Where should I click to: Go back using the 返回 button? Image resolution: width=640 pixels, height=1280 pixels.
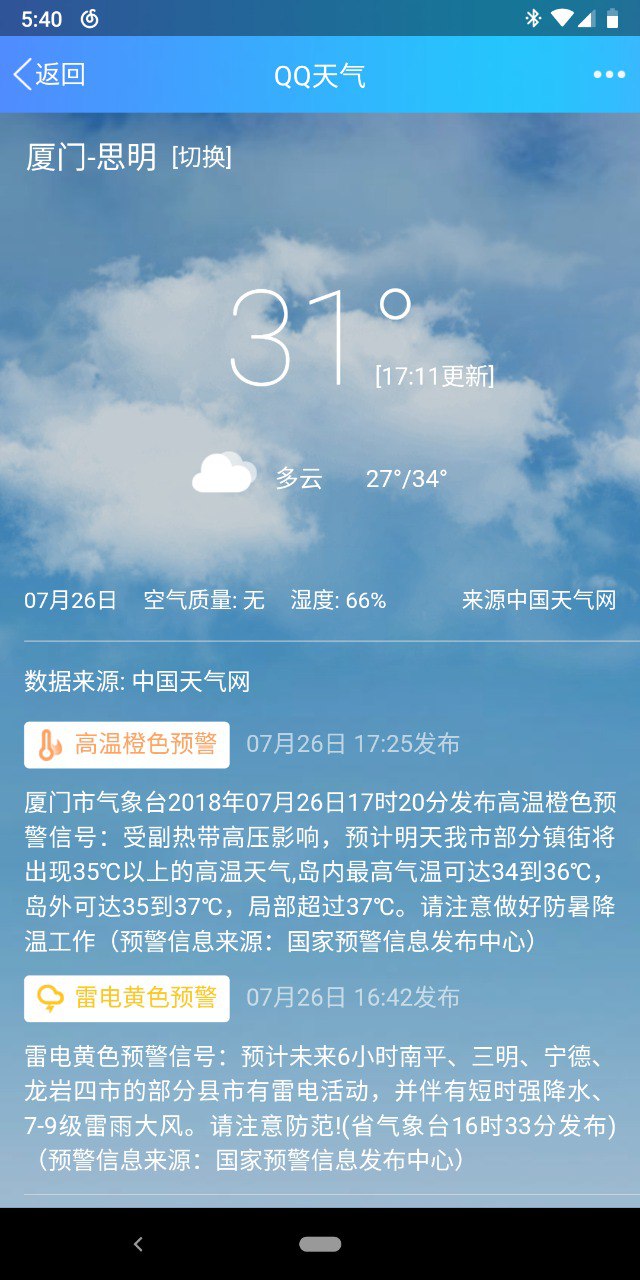48,75
